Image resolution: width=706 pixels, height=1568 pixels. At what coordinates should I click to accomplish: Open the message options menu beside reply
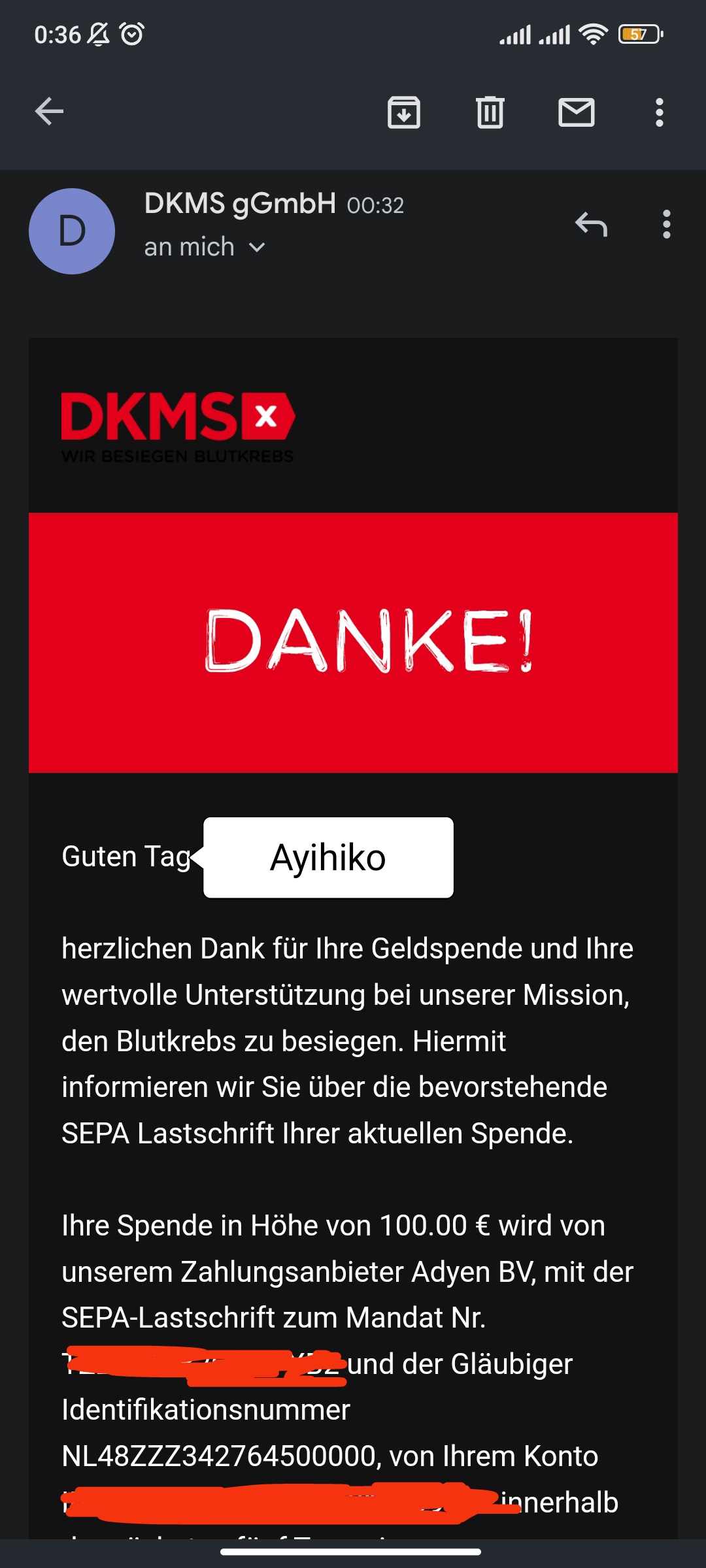coord(666,225)
